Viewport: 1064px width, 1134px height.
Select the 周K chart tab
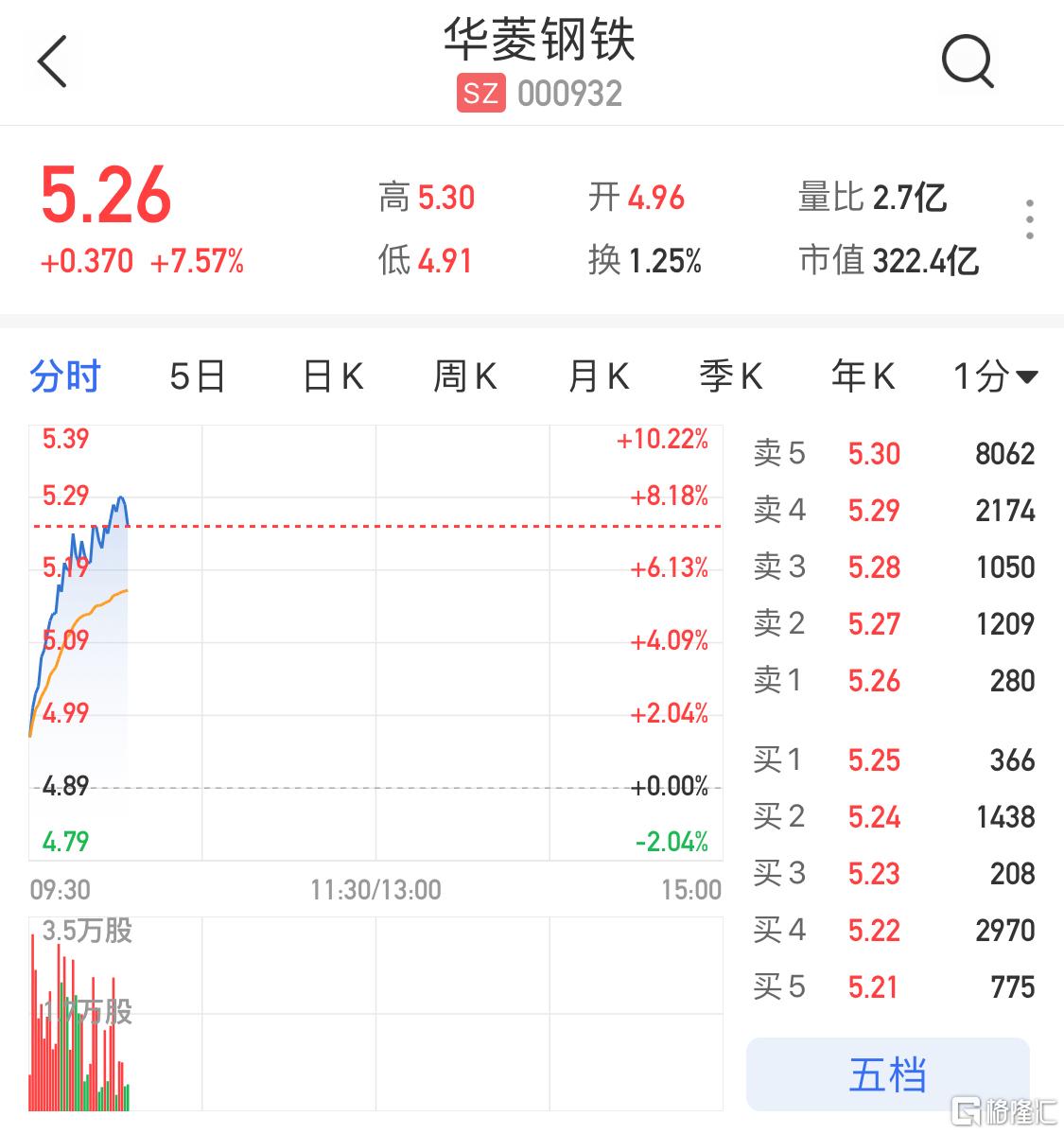click(464, 376)
